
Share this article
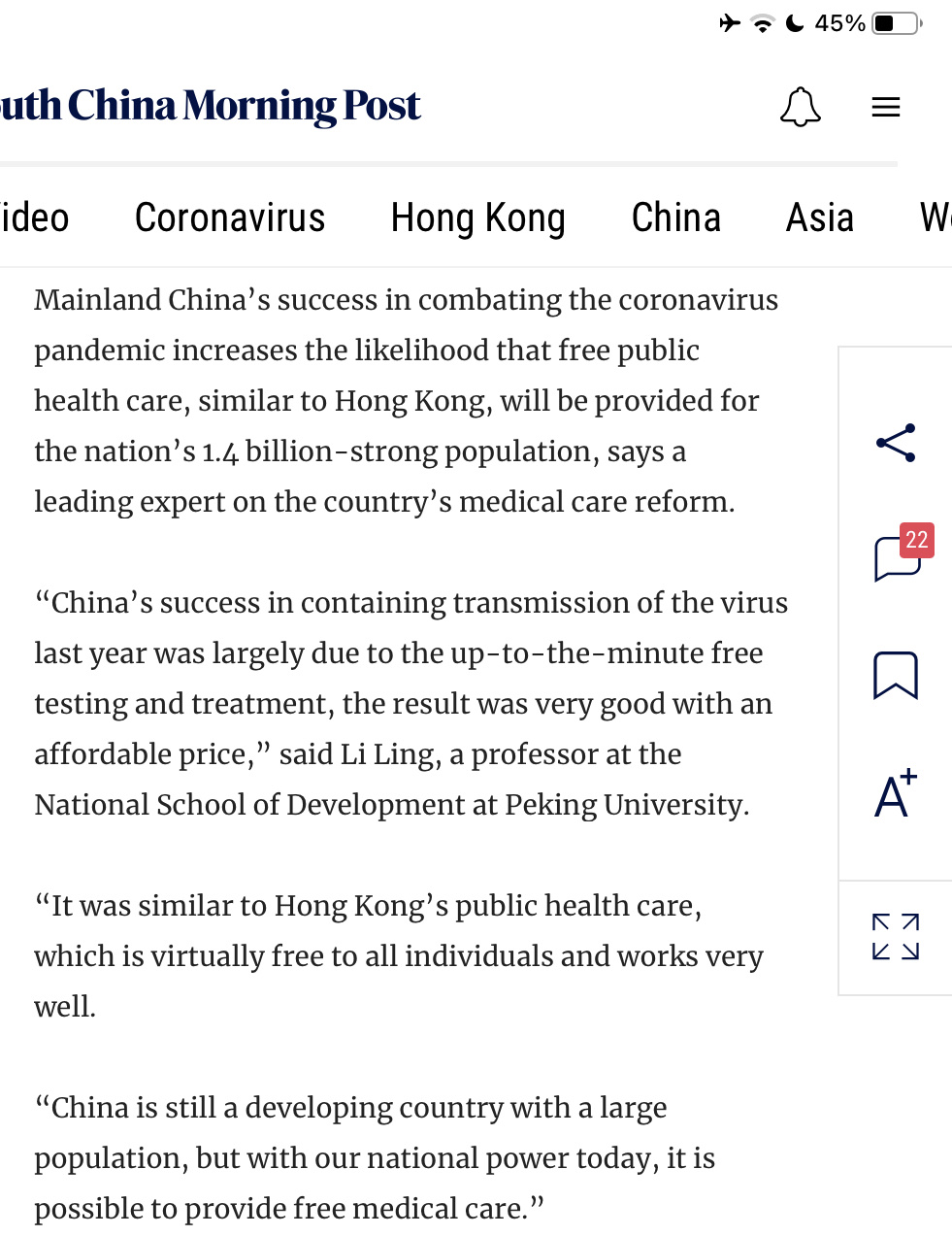click(896, 443)
